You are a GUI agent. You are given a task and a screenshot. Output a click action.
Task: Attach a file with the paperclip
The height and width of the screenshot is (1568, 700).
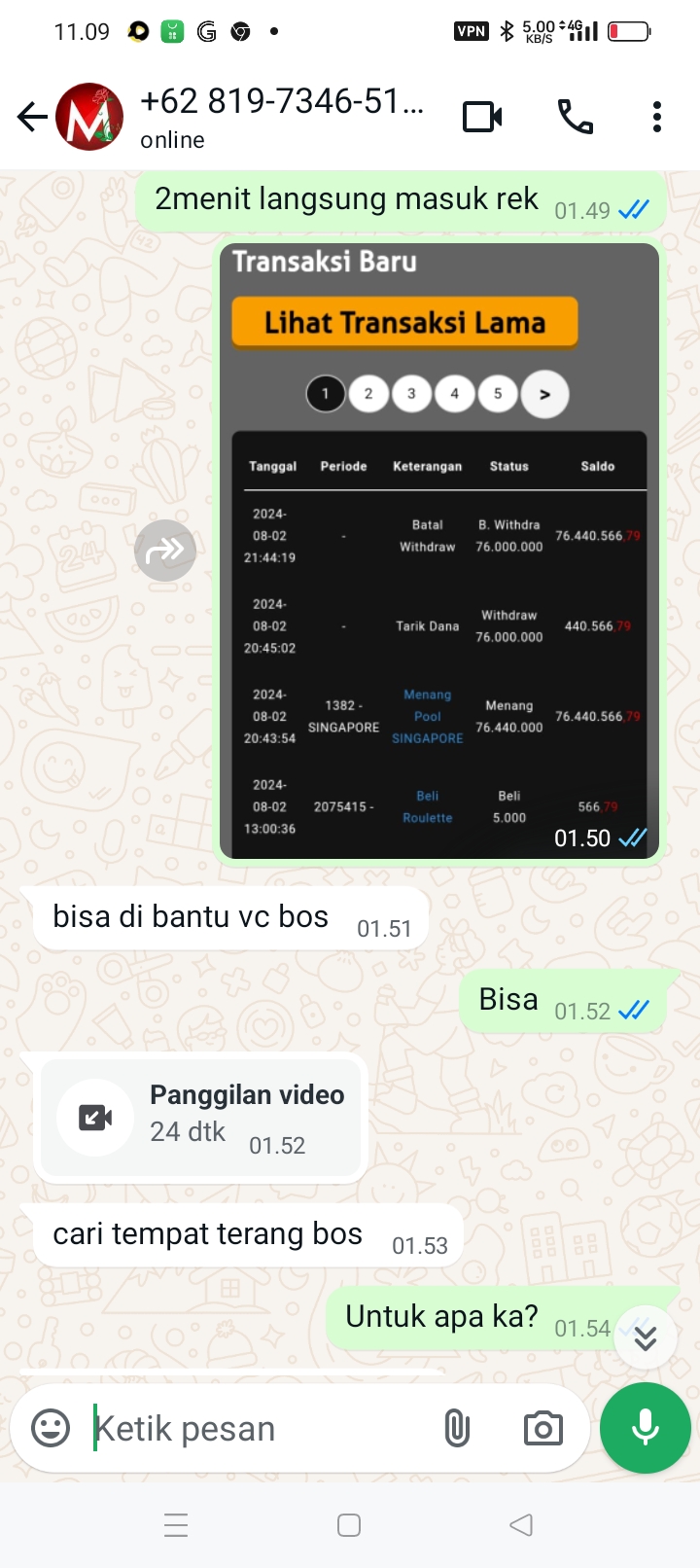pyautogui.click(x=457, y=1428)
